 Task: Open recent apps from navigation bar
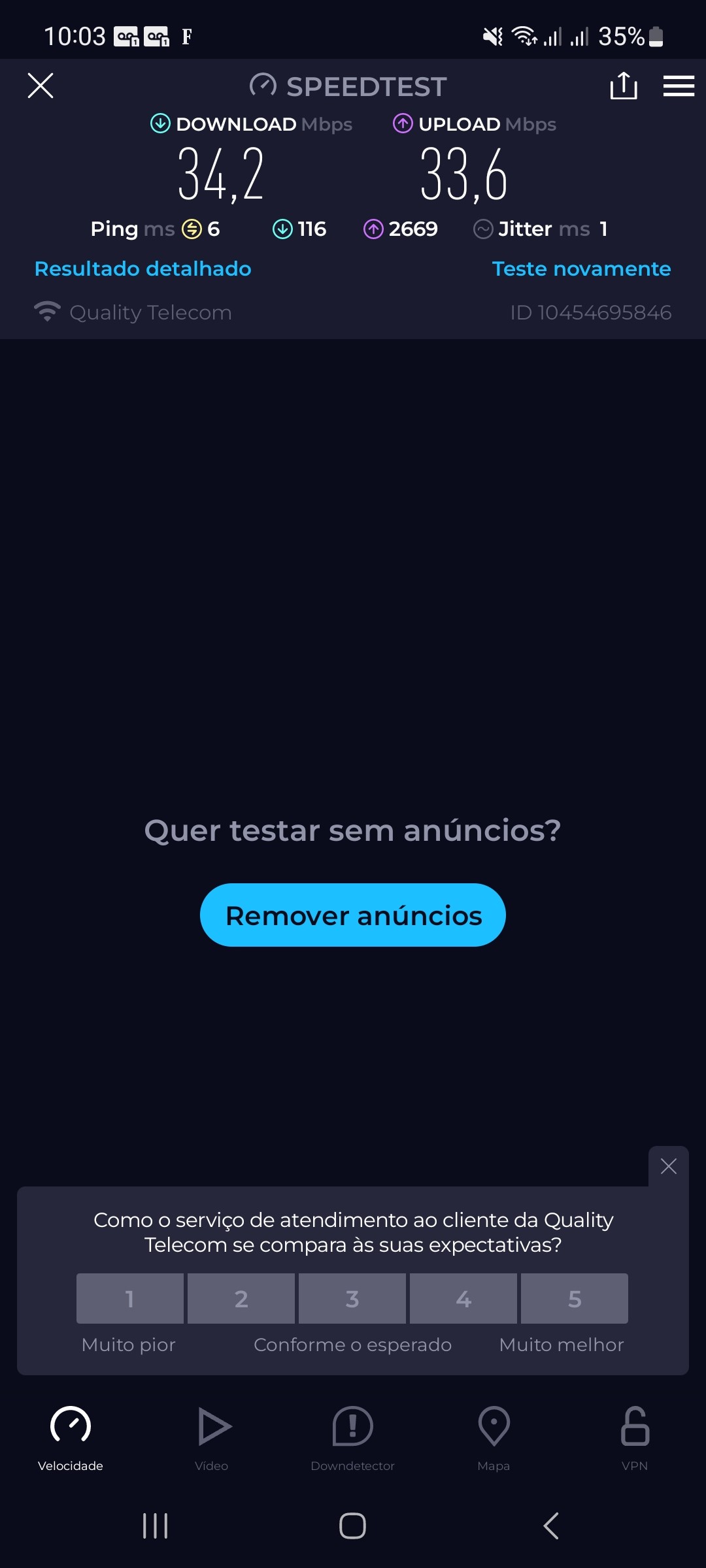point(155,1526)
